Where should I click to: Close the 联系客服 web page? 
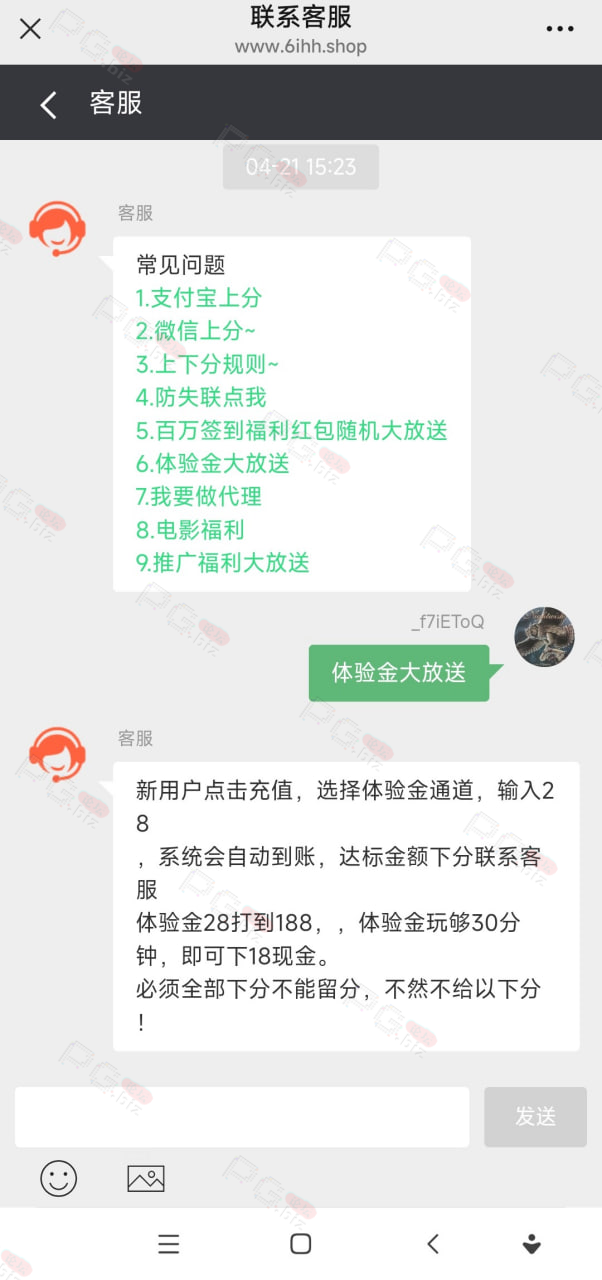pos(31,28)
